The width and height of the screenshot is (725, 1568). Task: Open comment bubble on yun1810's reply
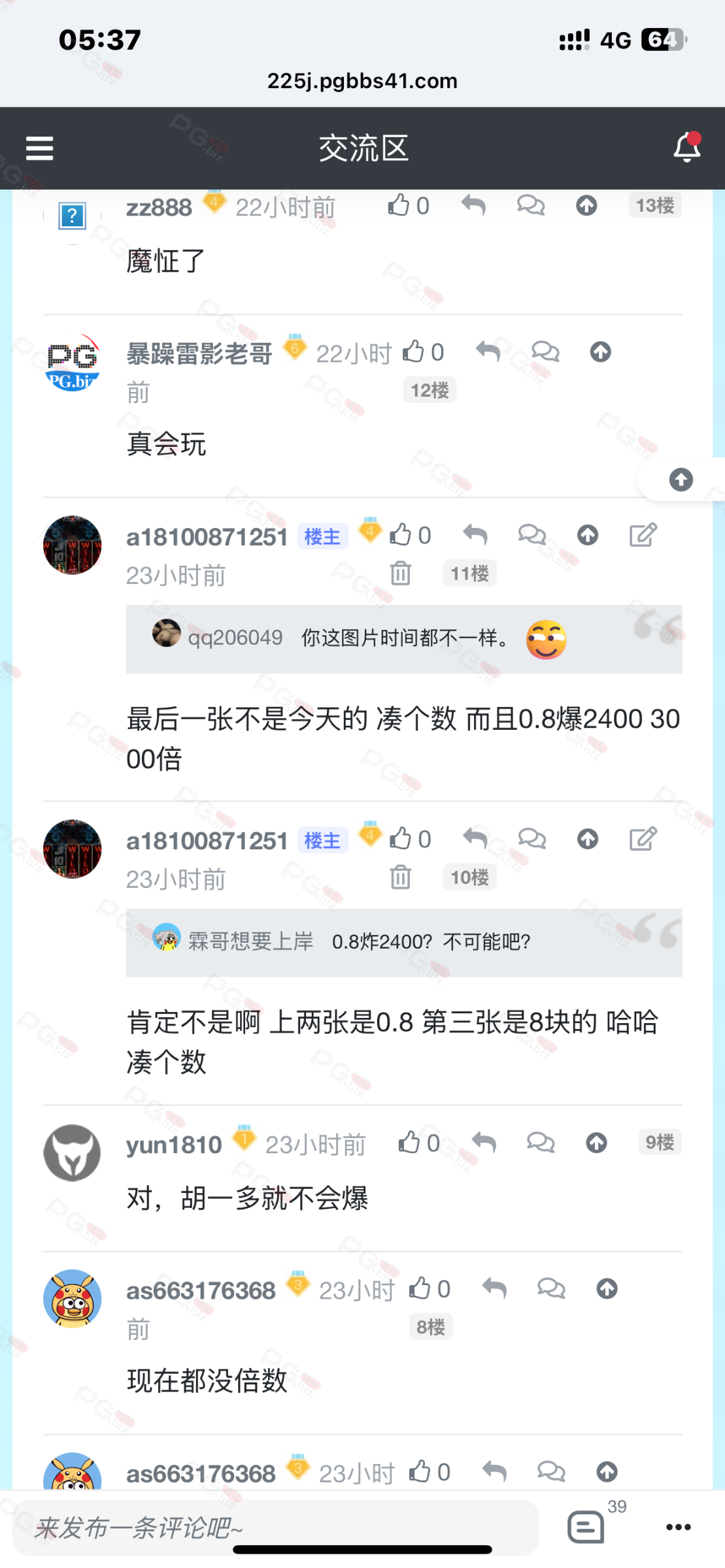point(540,1143)
